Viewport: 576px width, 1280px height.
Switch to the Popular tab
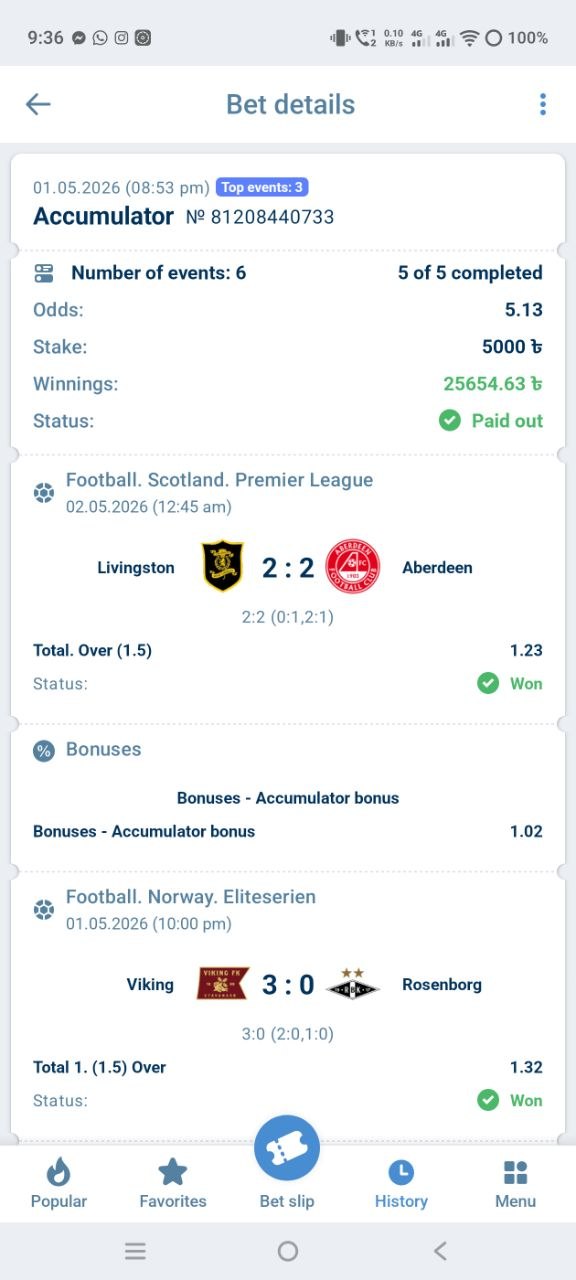(x=59, y=1184)
